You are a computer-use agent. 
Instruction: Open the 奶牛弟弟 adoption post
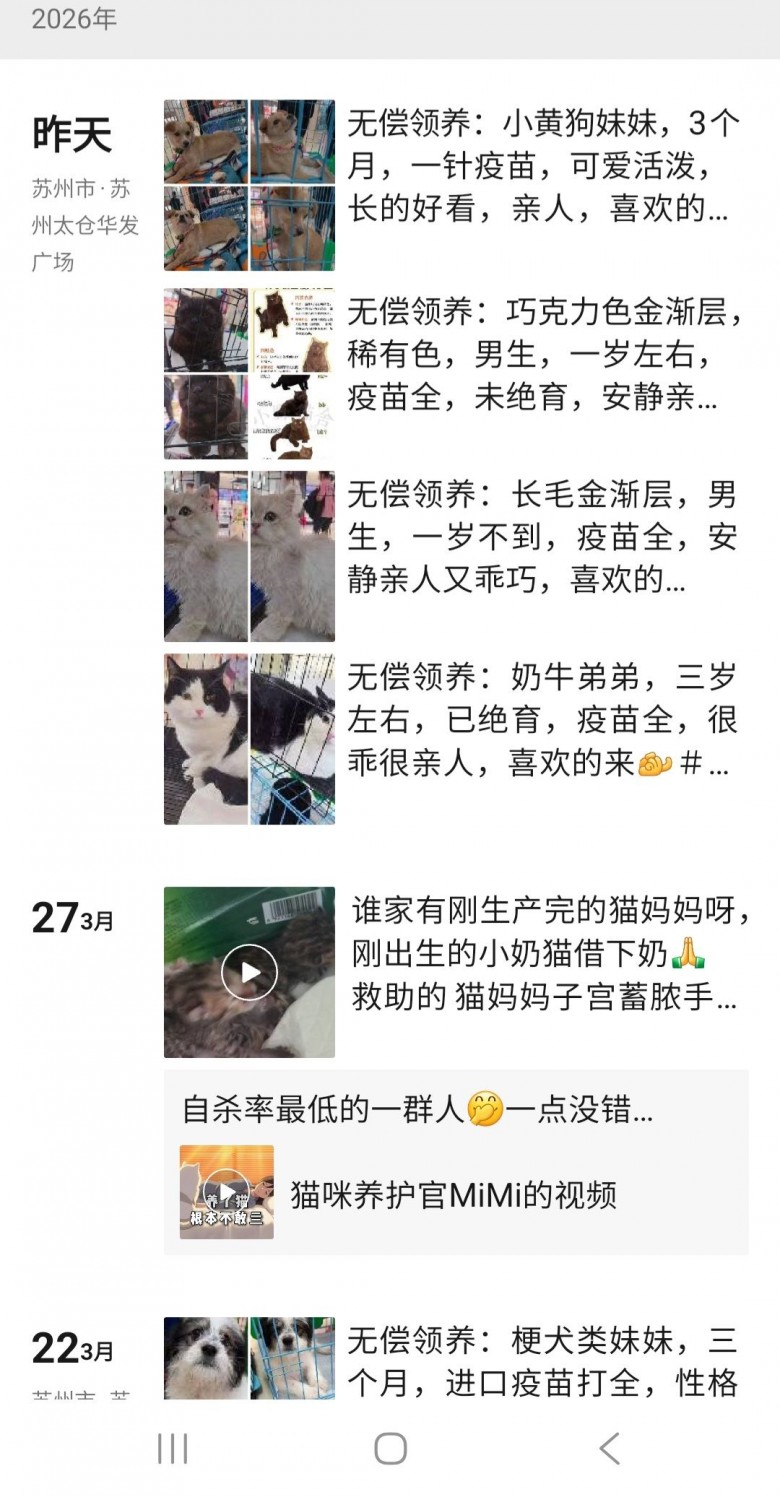[x=545, y=721]
